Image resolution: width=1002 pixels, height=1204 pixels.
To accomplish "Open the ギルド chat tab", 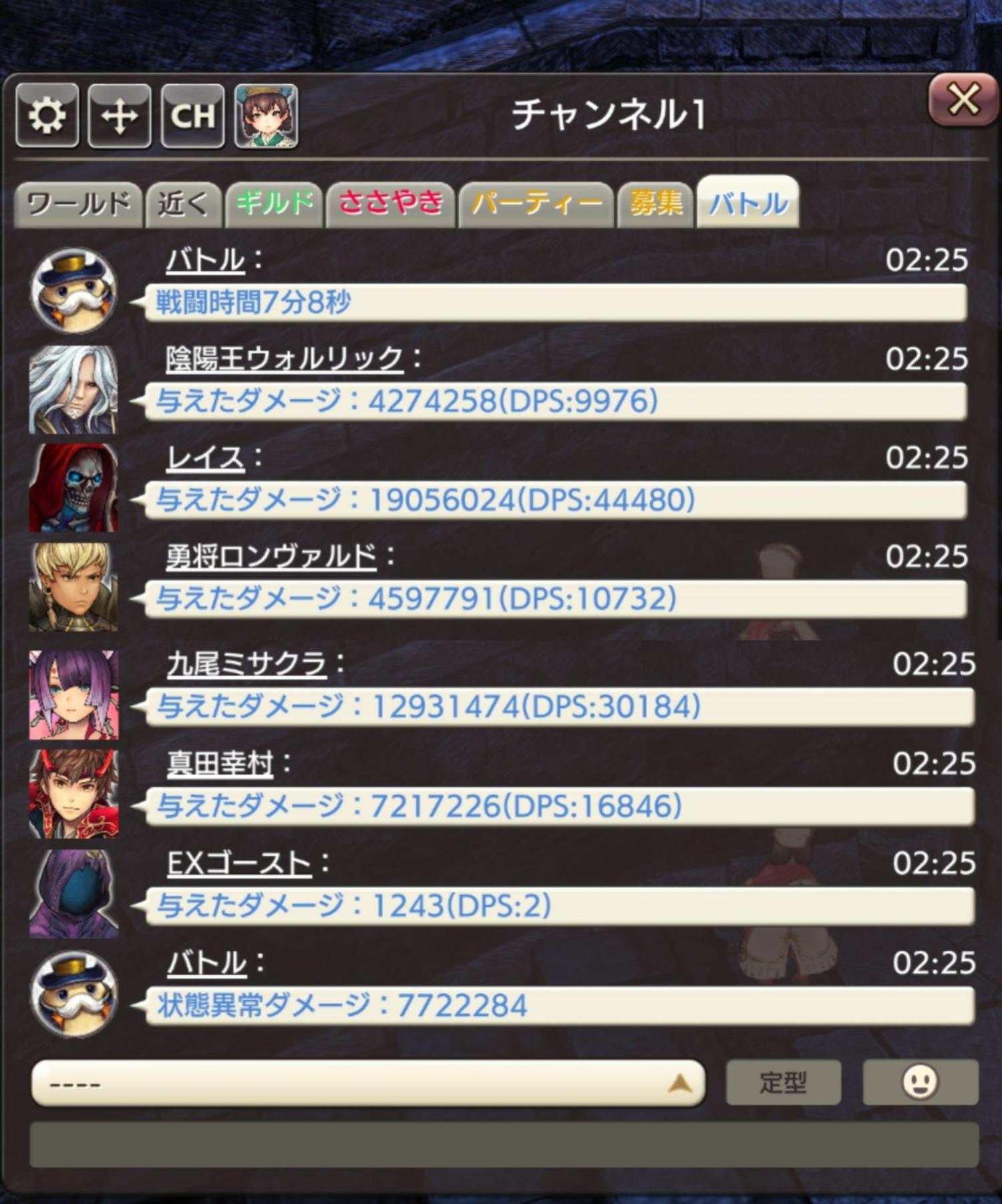I will (274, 203).
